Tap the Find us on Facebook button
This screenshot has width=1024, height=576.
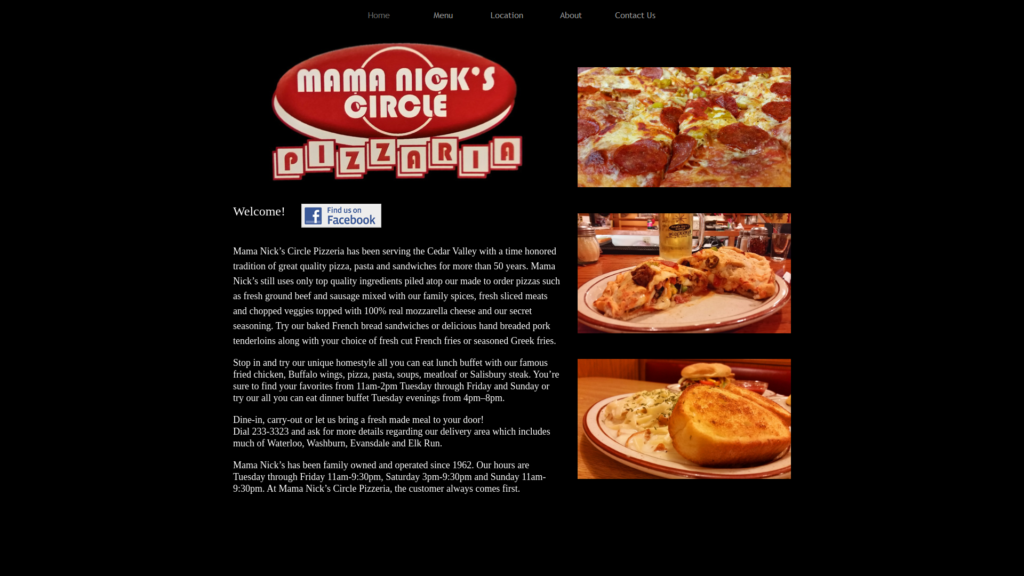click(x=341, y=216)
